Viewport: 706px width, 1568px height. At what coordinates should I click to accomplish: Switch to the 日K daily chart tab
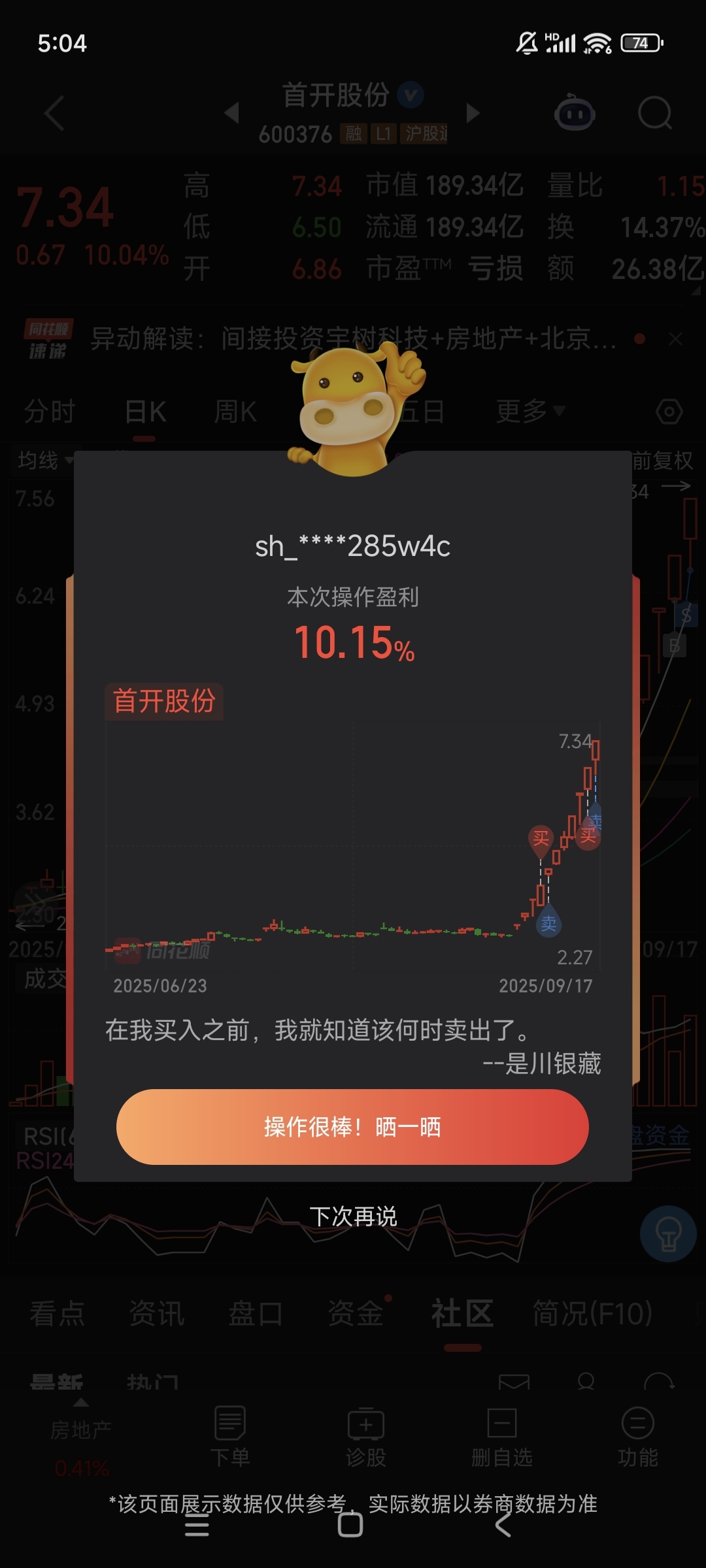(144, 412)
